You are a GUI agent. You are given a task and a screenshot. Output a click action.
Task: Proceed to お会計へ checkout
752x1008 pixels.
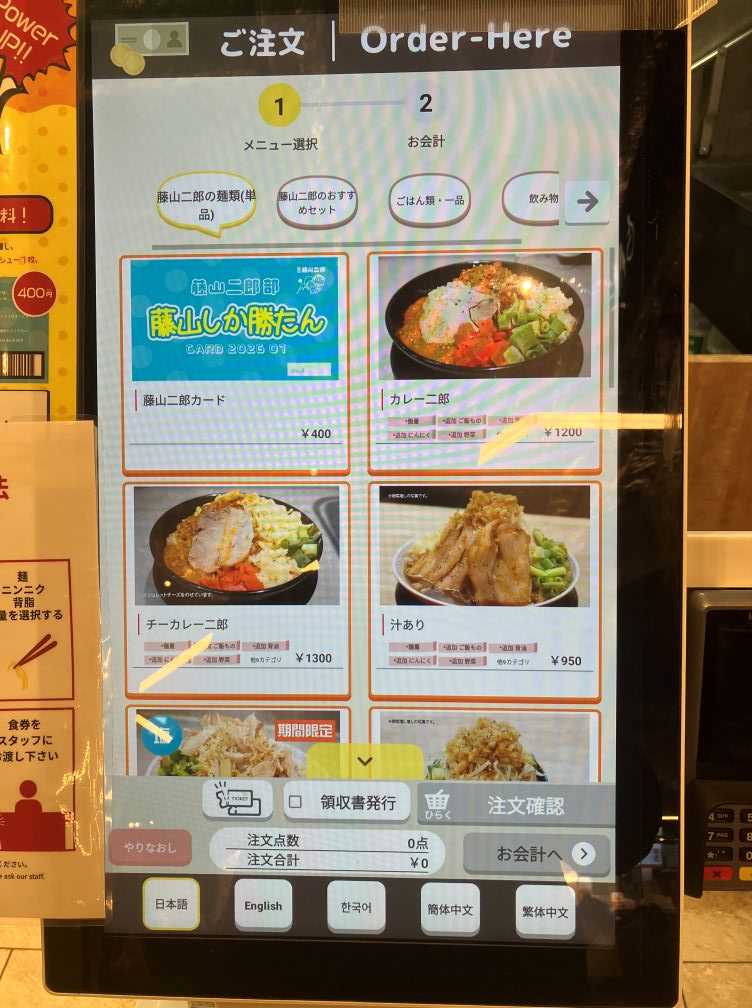pyautogui.click(x=537, y=854)
